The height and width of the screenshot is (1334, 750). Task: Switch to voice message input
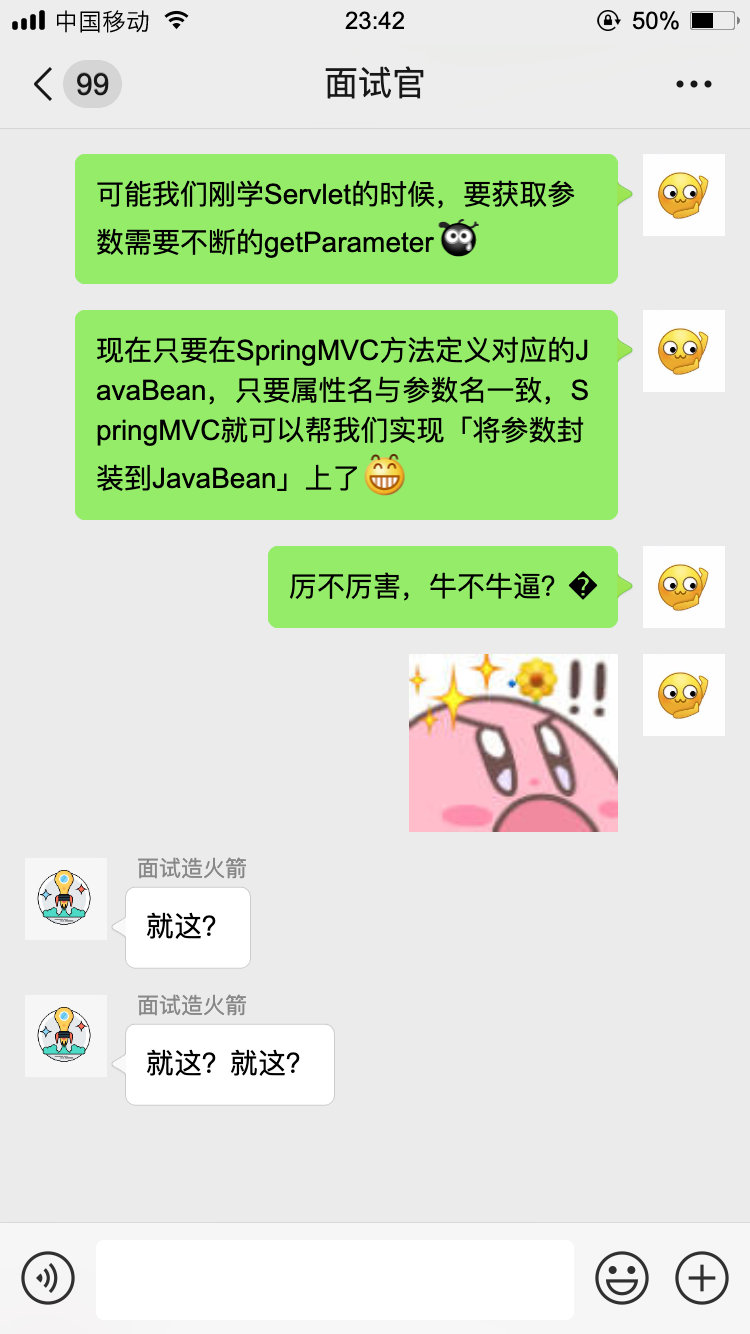point(48,1278)
